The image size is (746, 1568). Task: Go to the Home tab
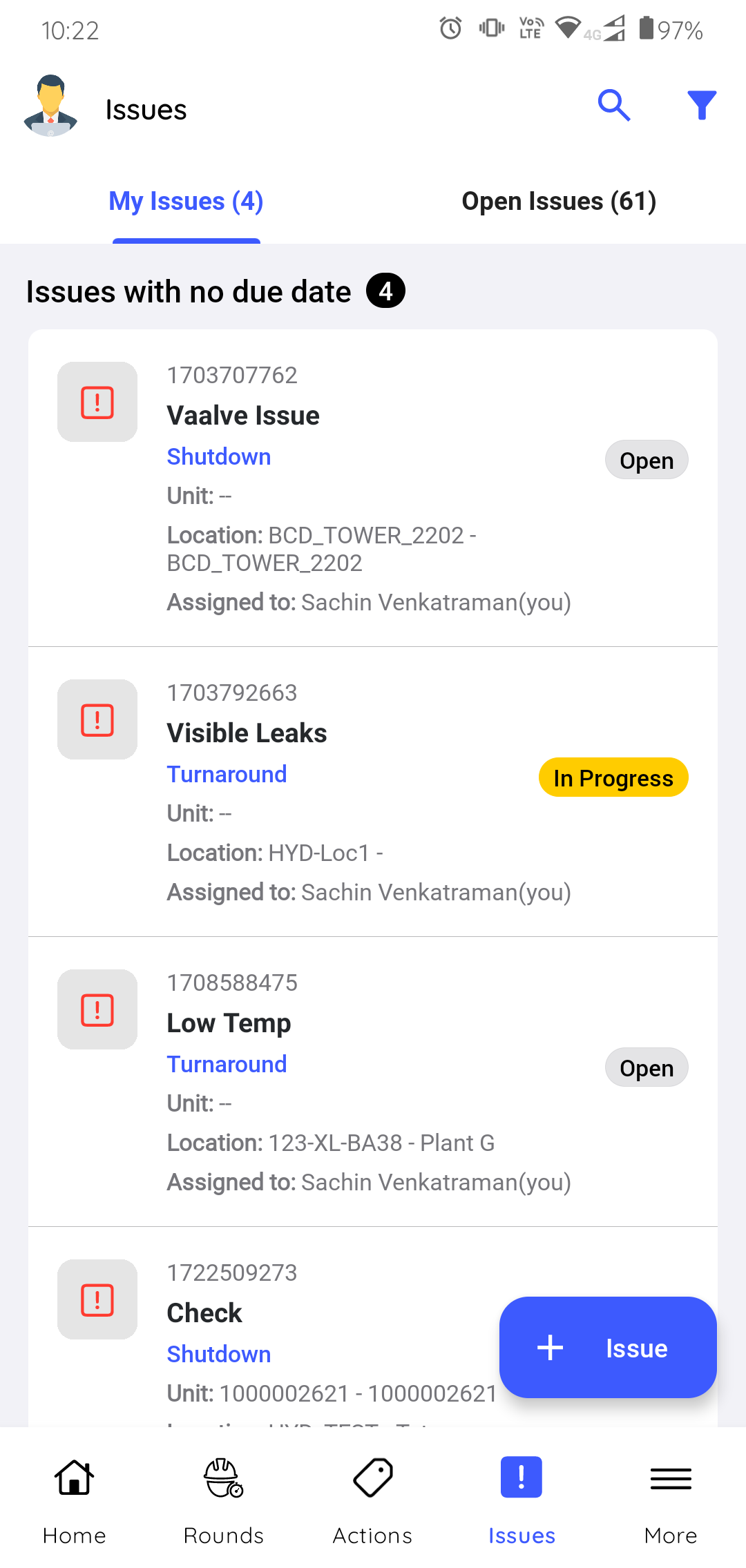pos(75,1500)
